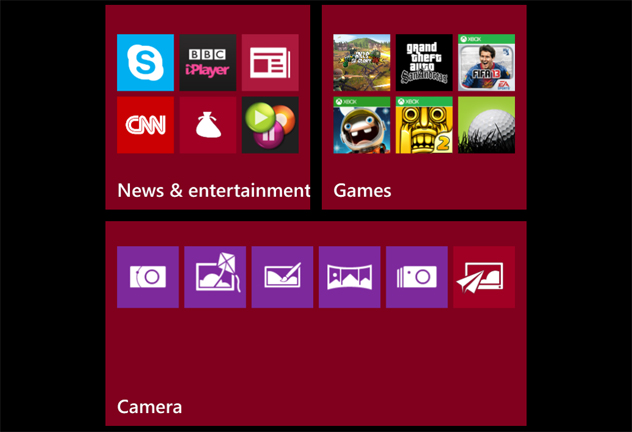
Task: Open the battlefield strategy game
Action: (x=361, y=63)
